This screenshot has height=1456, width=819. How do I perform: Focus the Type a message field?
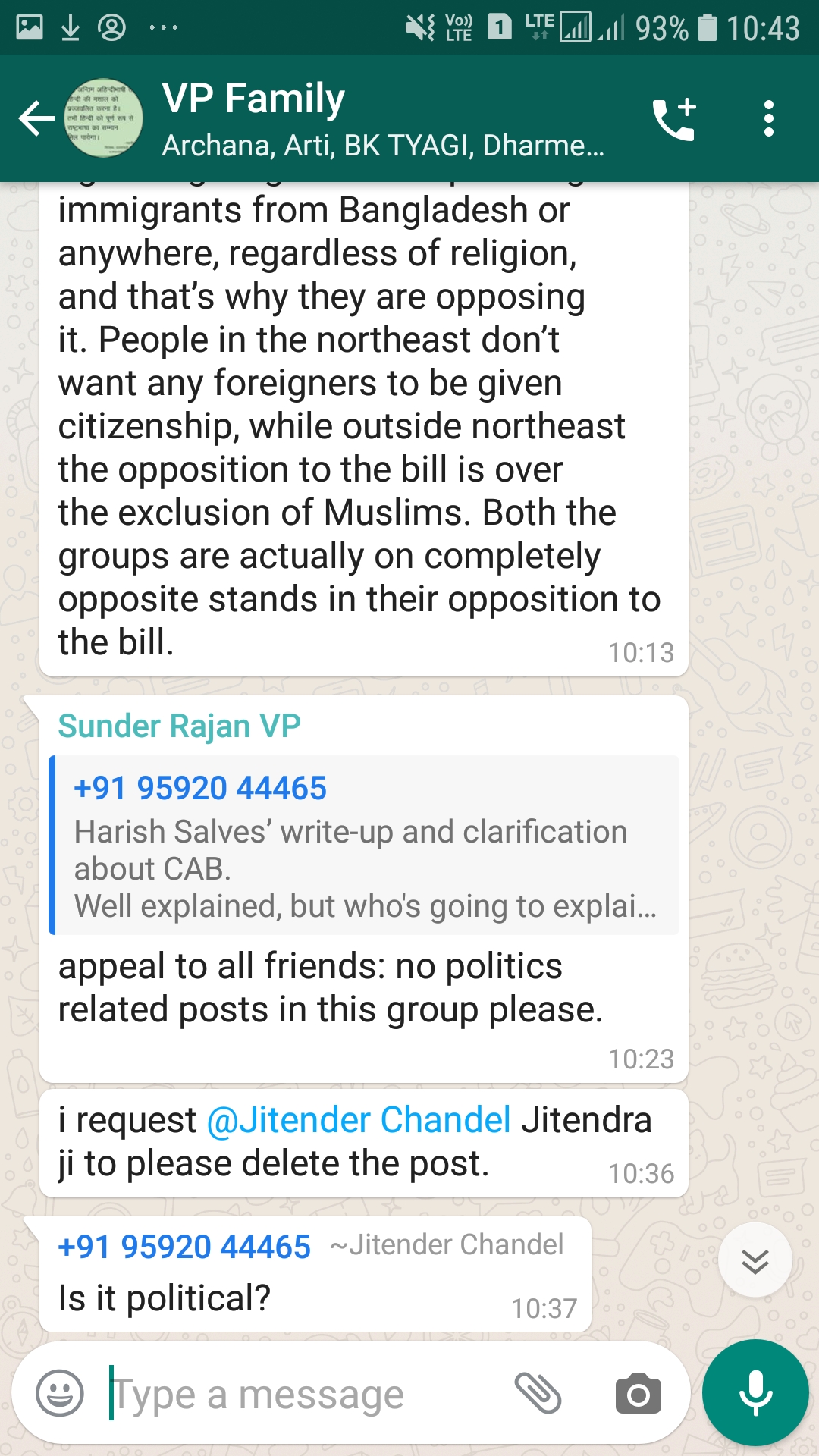click(303, 1395)
